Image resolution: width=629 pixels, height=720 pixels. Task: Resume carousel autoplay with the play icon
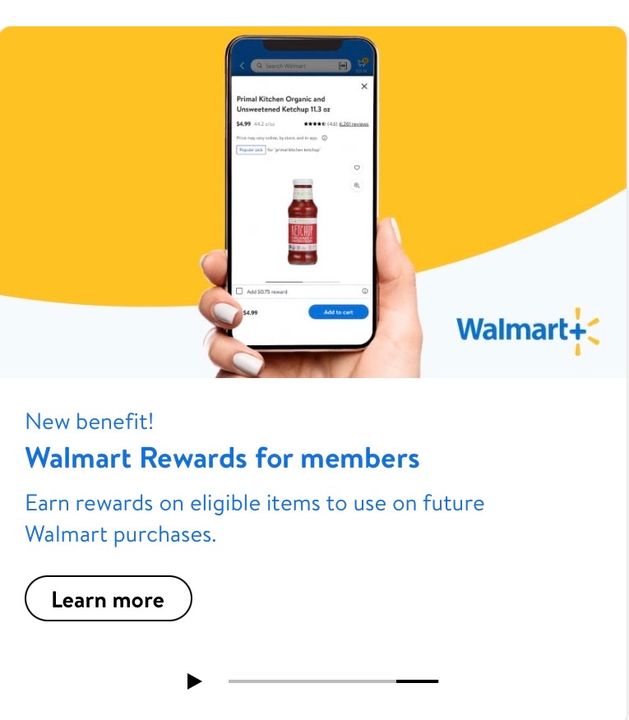pyautogui.click(x=194, y=681)
